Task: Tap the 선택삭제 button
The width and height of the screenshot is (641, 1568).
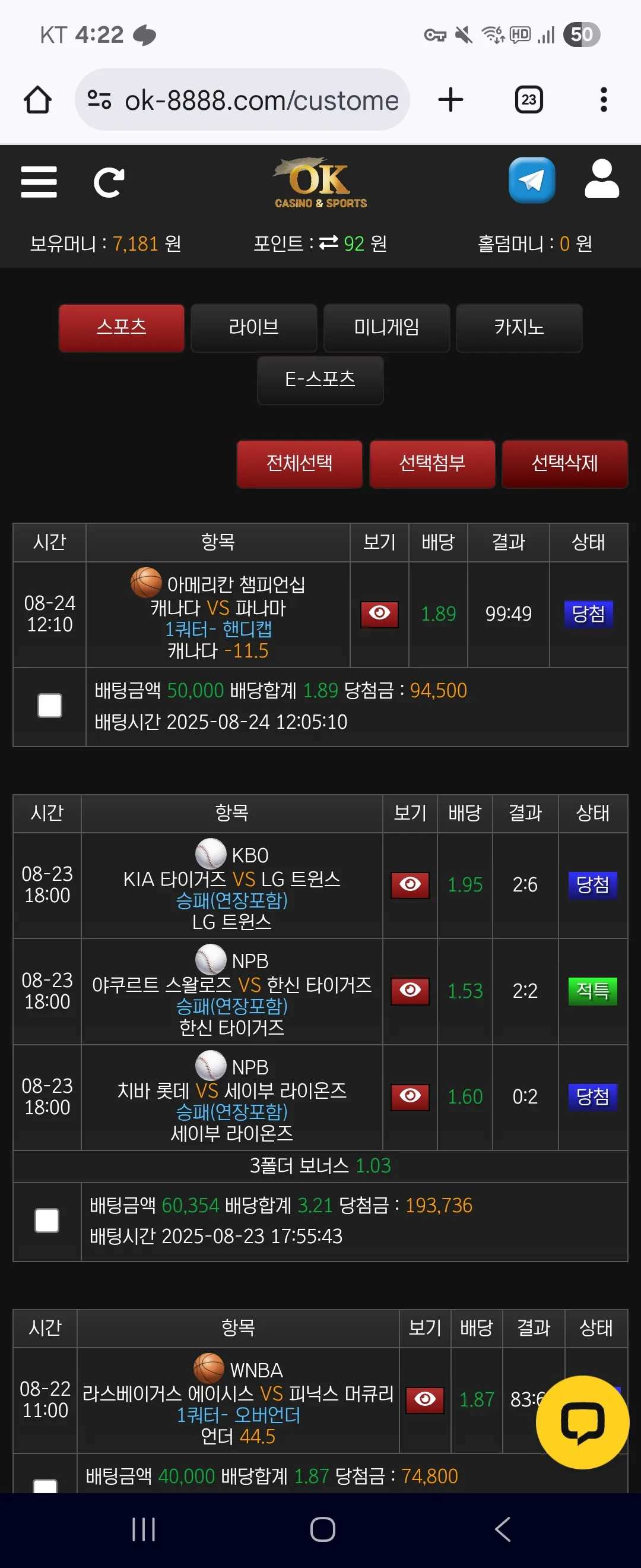Action: click(x=564, y=464)
